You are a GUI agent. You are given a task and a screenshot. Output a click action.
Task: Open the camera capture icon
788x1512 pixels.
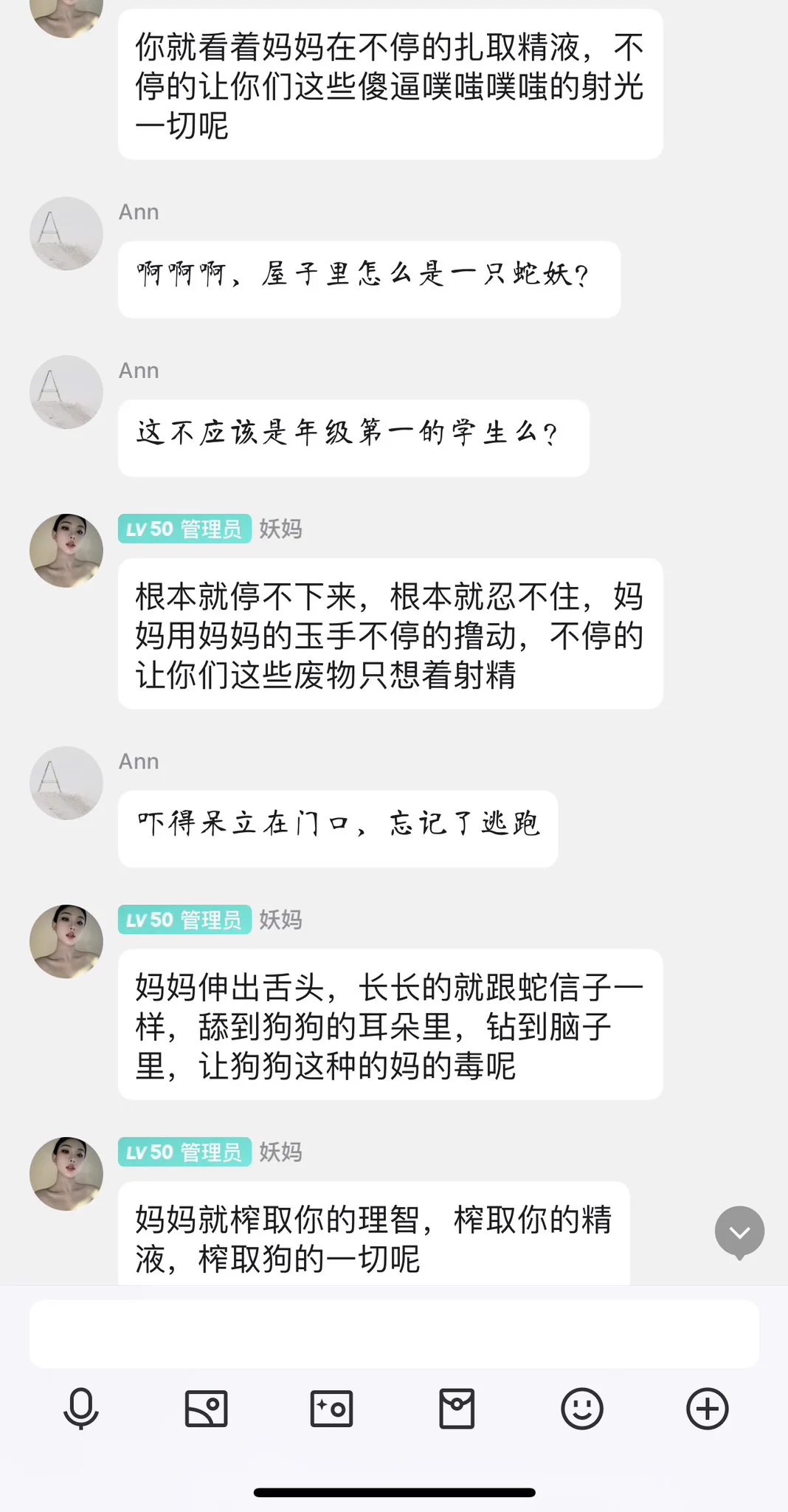pos(331,1409)
